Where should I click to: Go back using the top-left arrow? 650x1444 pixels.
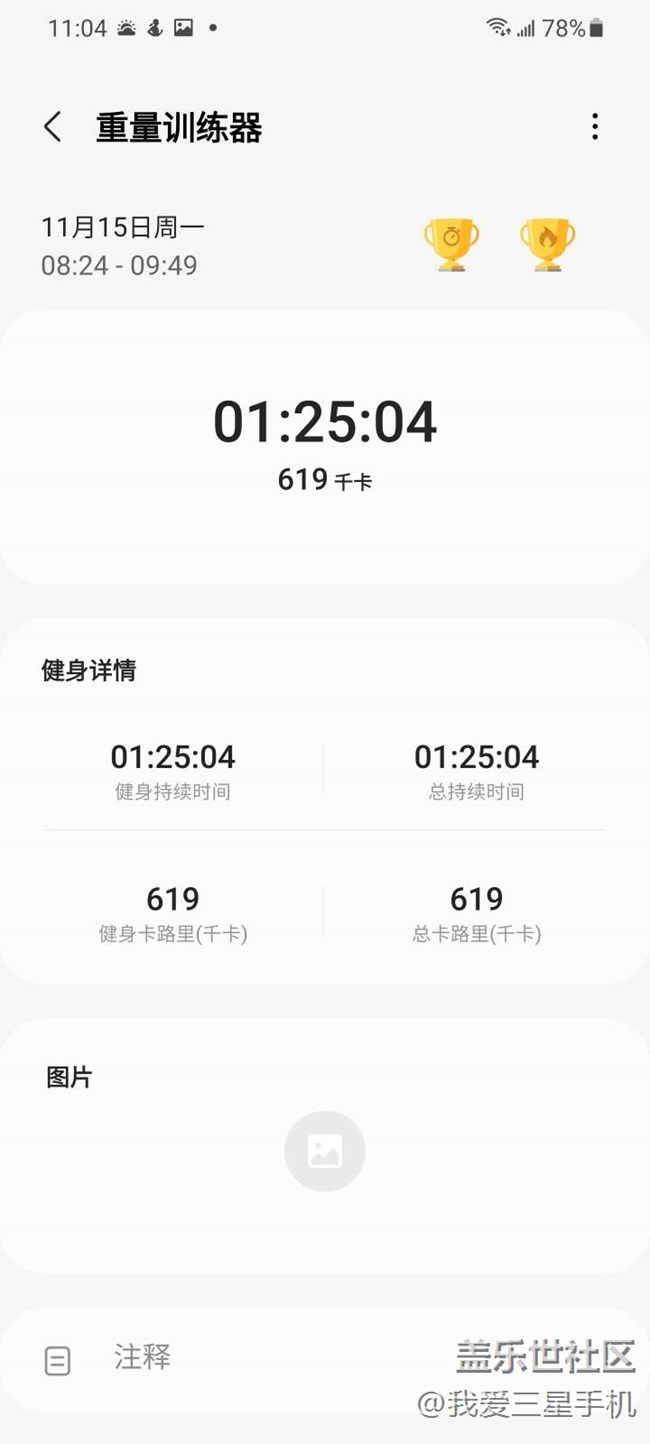point(53,127)
